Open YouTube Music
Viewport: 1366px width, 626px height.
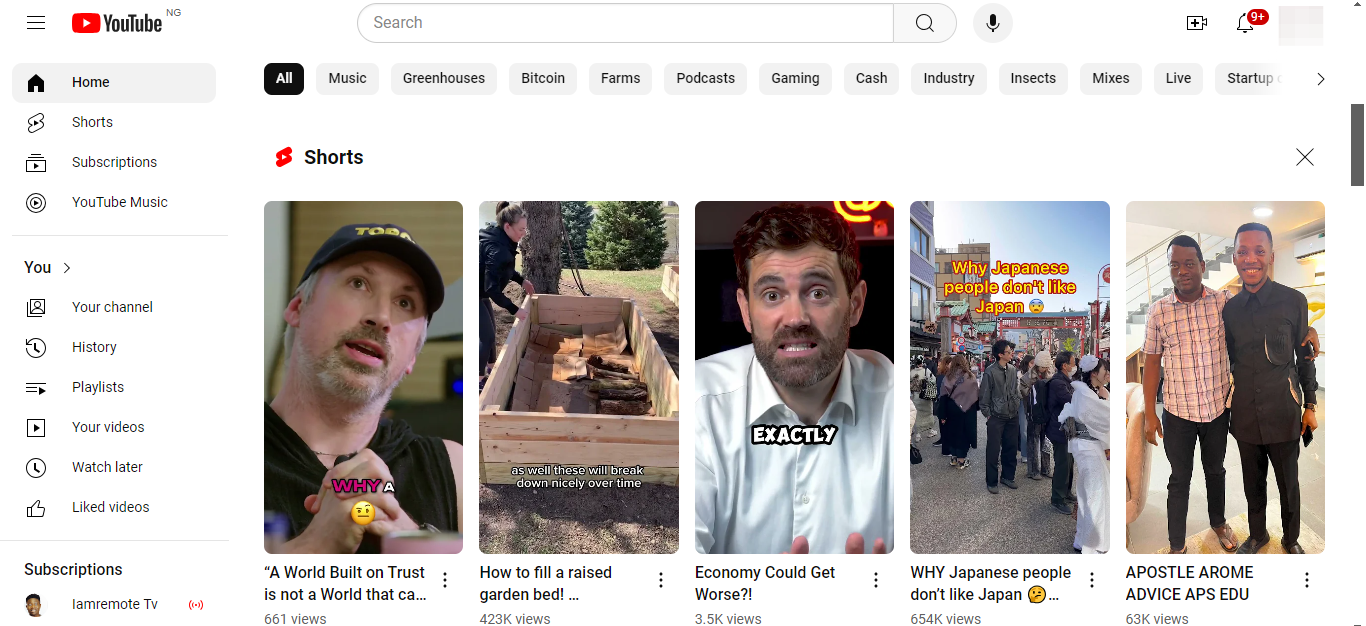click(119, 202)
